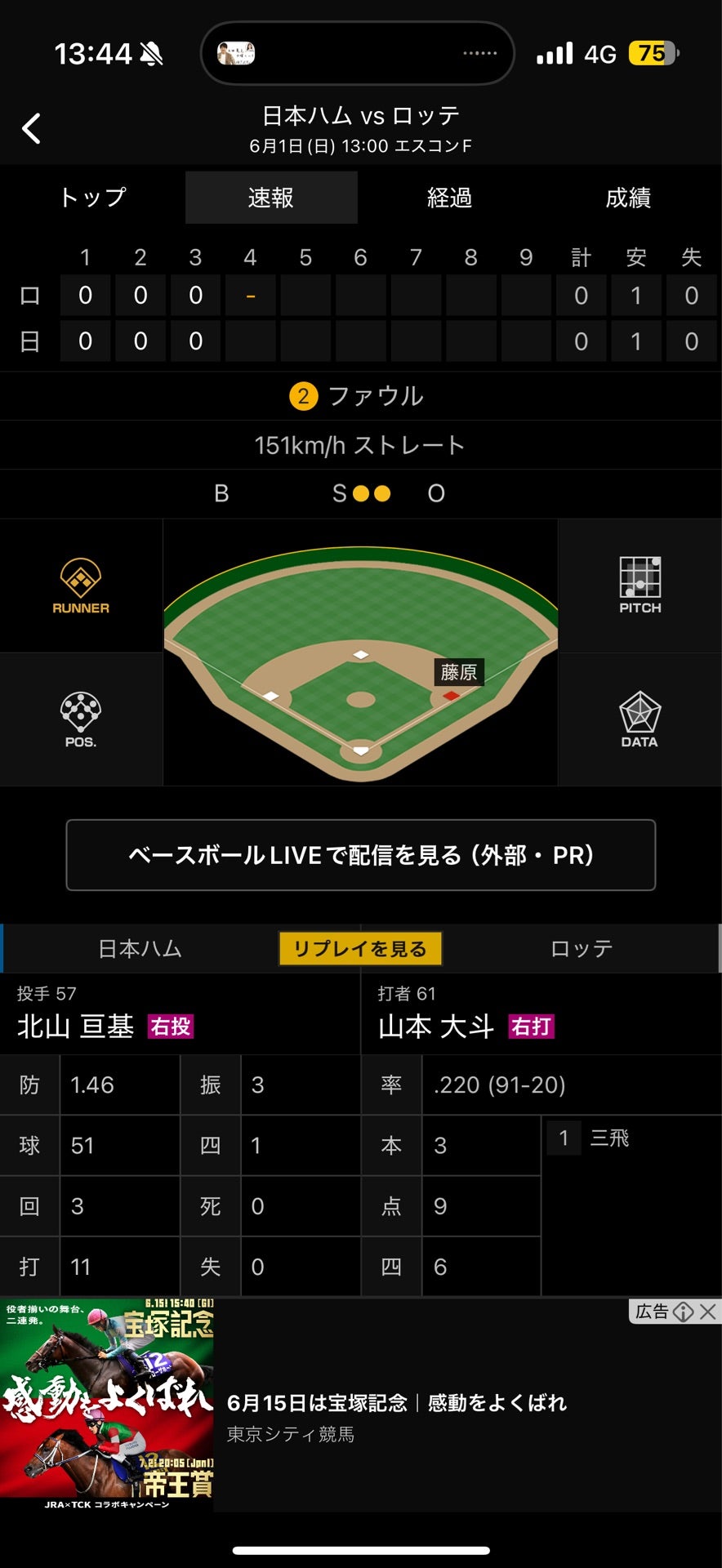Switch to the 成績 tab
This screenshot has width=722, height=1568.
point(627,198)
